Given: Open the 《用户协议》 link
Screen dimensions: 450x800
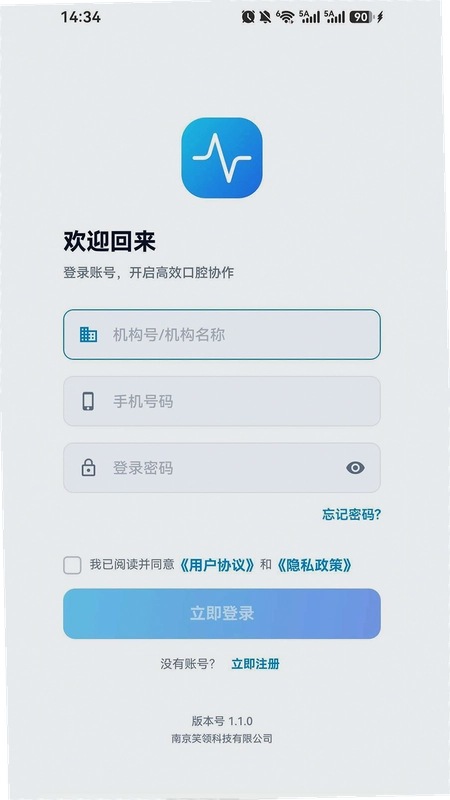Looking at the screenshot, I should (217, 565).
